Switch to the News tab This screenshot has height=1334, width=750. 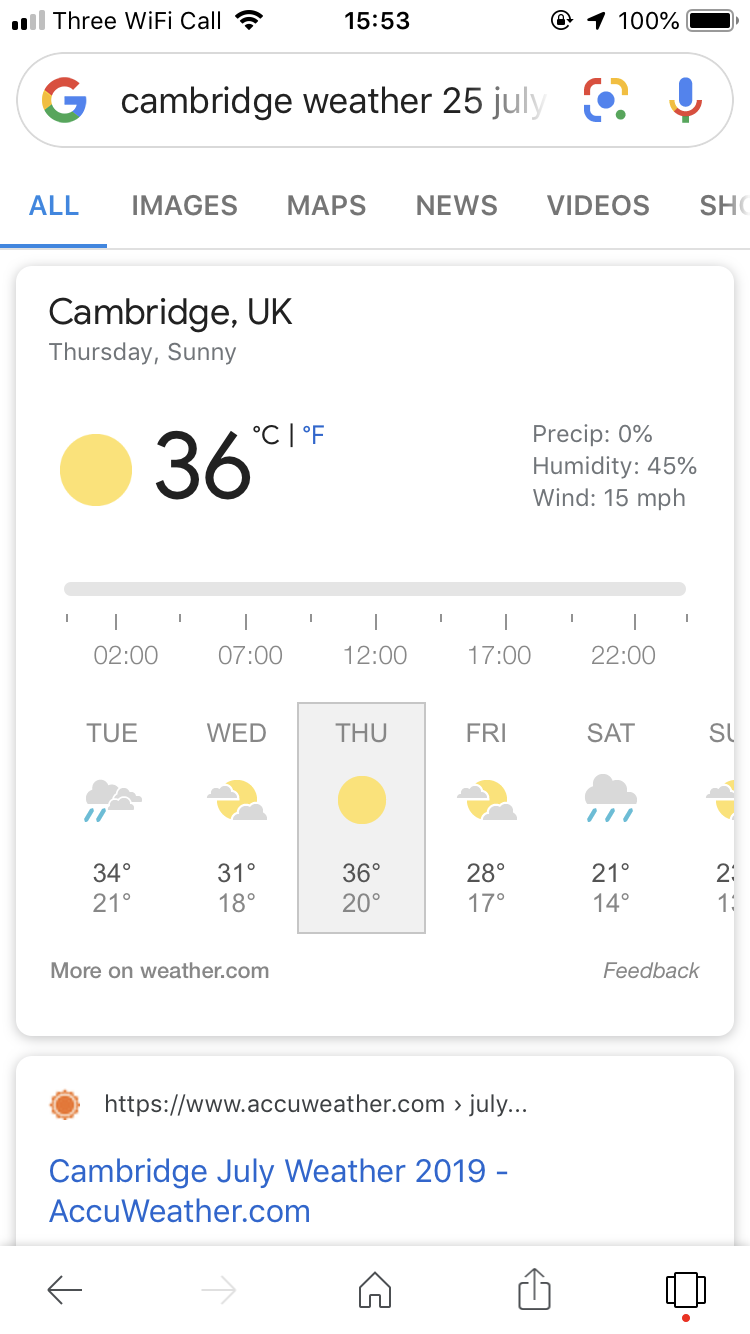click(x=457, y=206)
